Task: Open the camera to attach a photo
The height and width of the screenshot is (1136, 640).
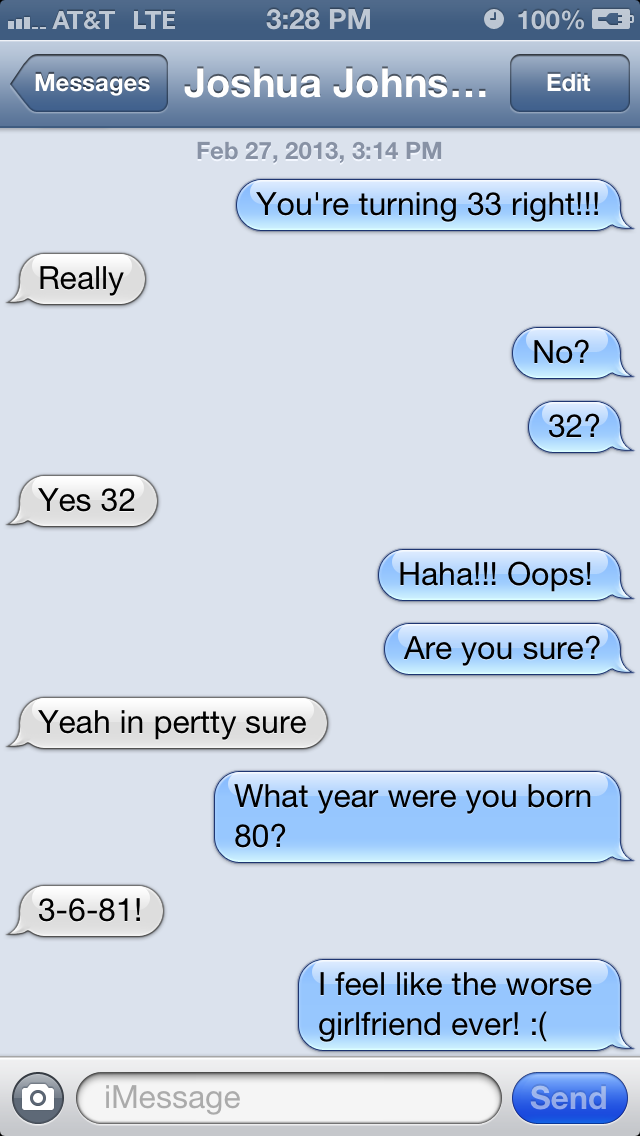Action: (37, 1098)
